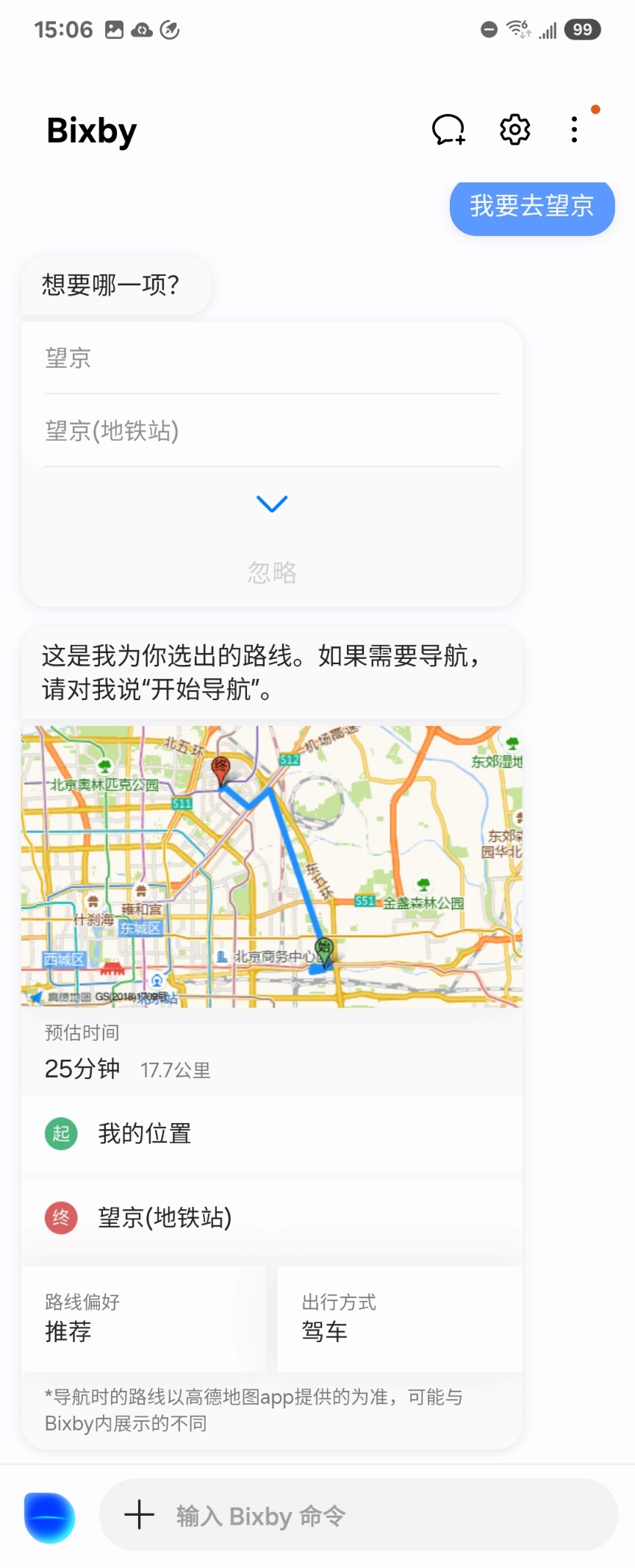Image resolution: width=635 pixels, height=1568 pixels.
Task: Change the destination 望京(地铁站) in the route
Action: (272, 1217)
